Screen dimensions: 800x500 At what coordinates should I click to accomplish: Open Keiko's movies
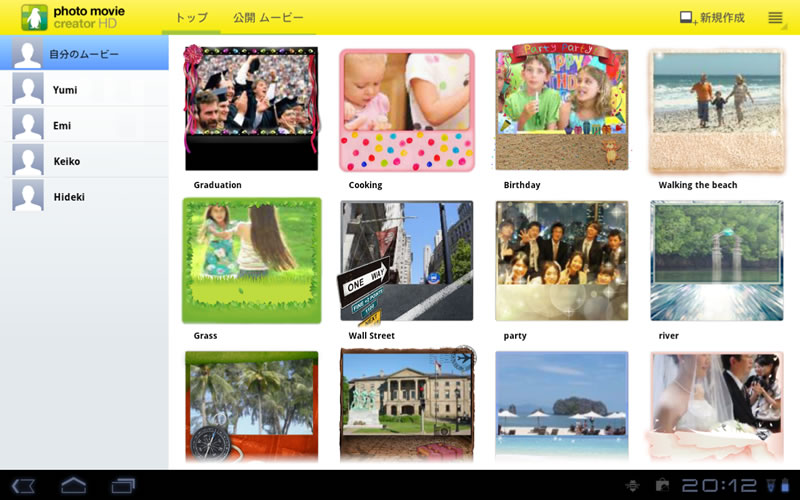tap(84, 161)
